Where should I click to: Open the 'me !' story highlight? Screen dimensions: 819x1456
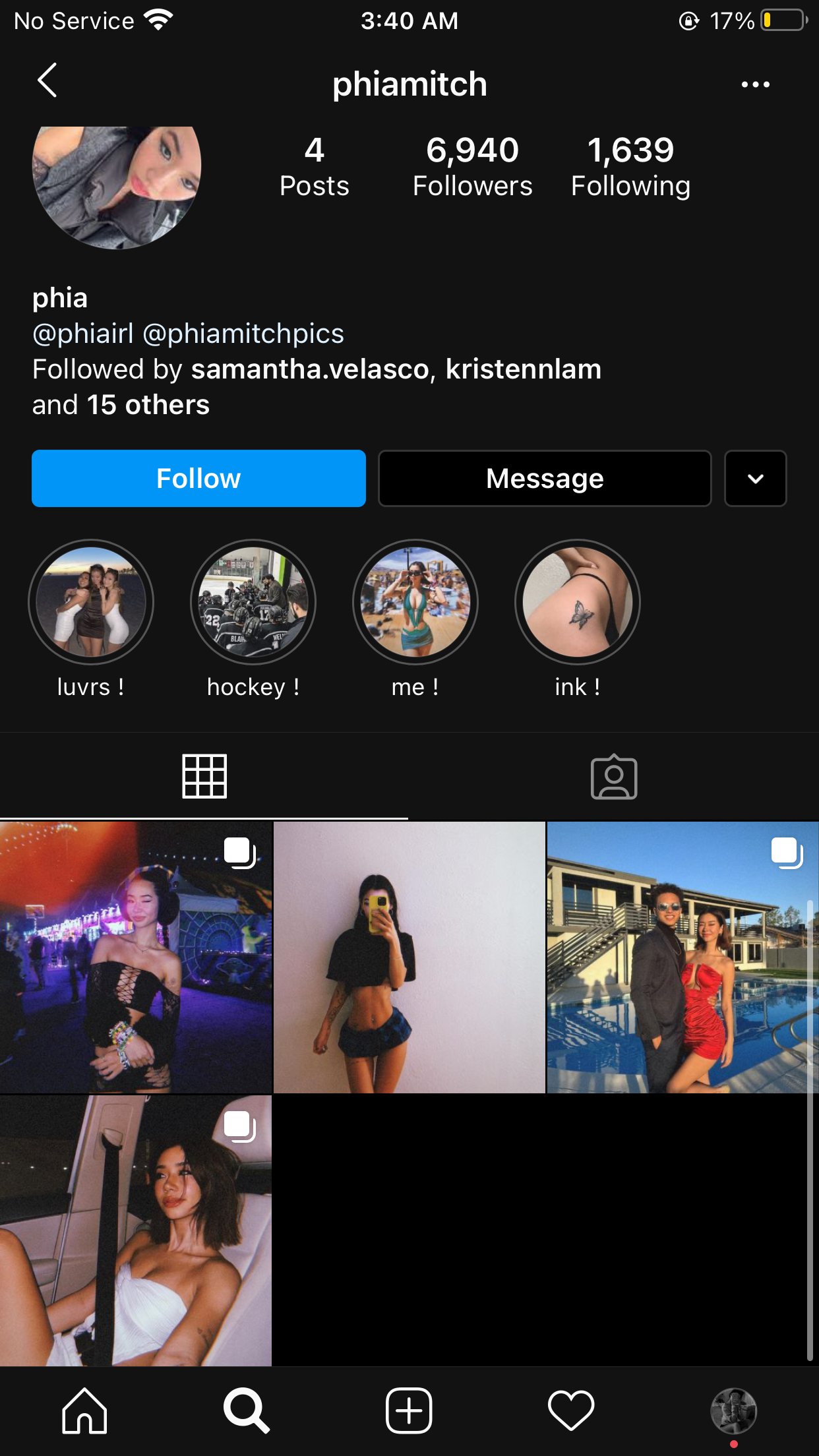click(x=415, y=603)
